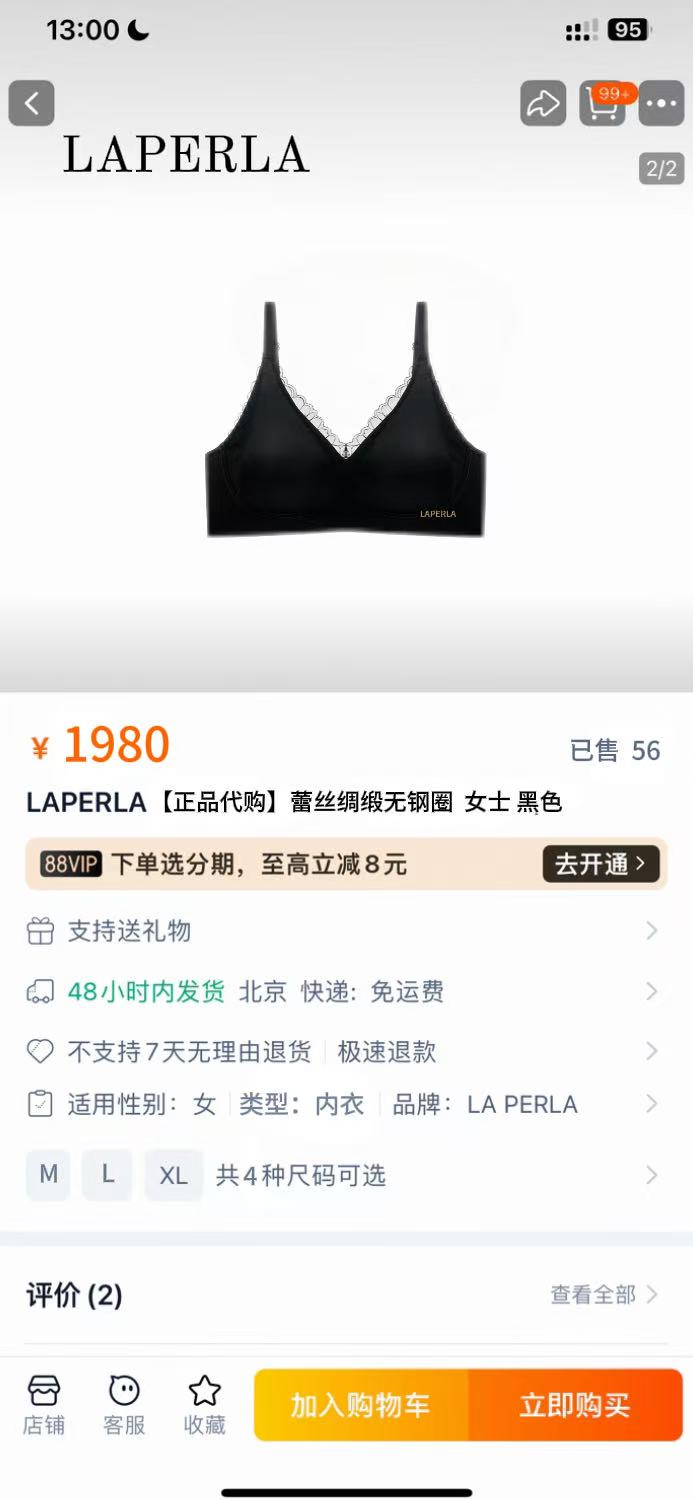
Task: Go back using the top-left arrow
Action: click(x=31, y=103)
